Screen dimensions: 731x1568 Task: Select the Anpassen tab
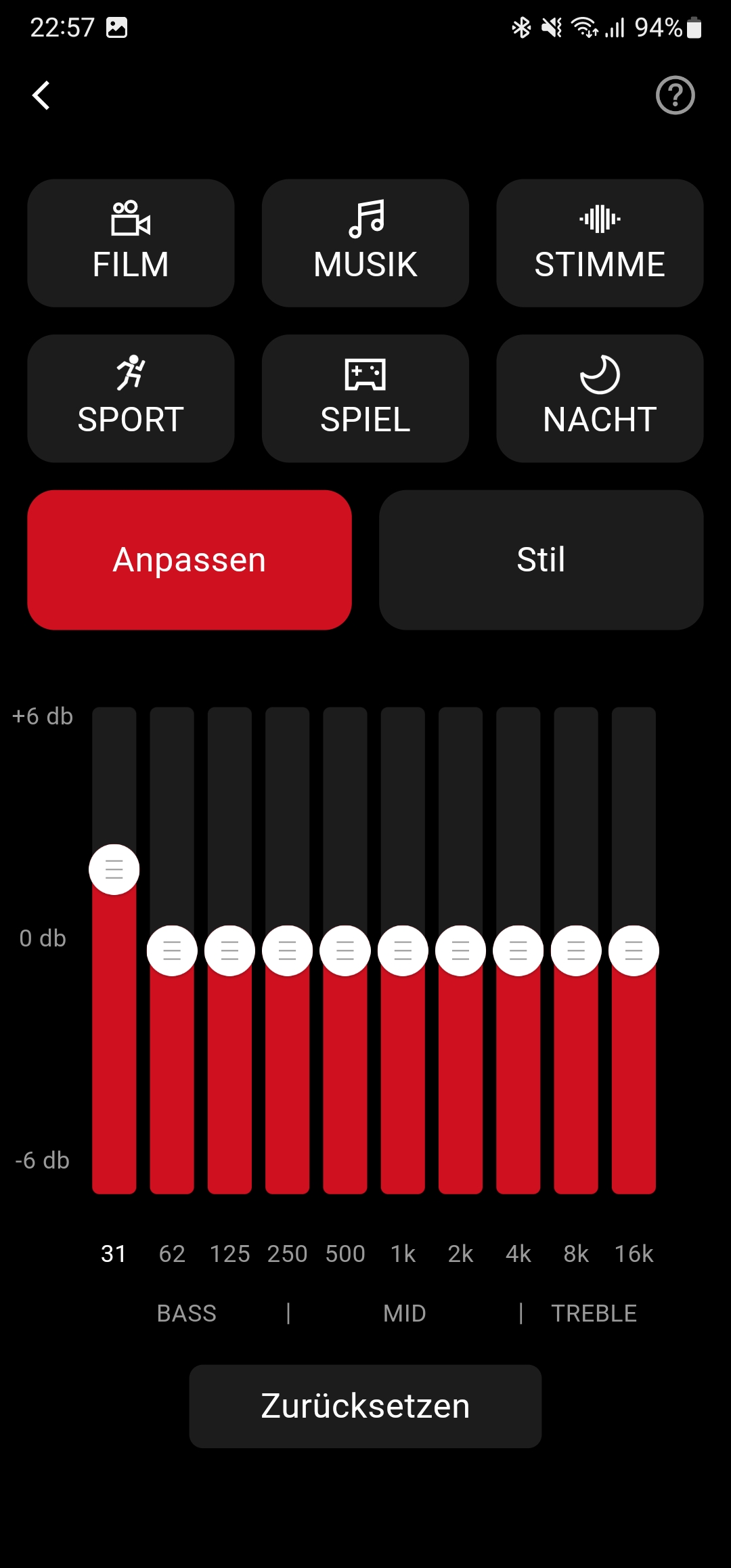(x=190, y=560)
